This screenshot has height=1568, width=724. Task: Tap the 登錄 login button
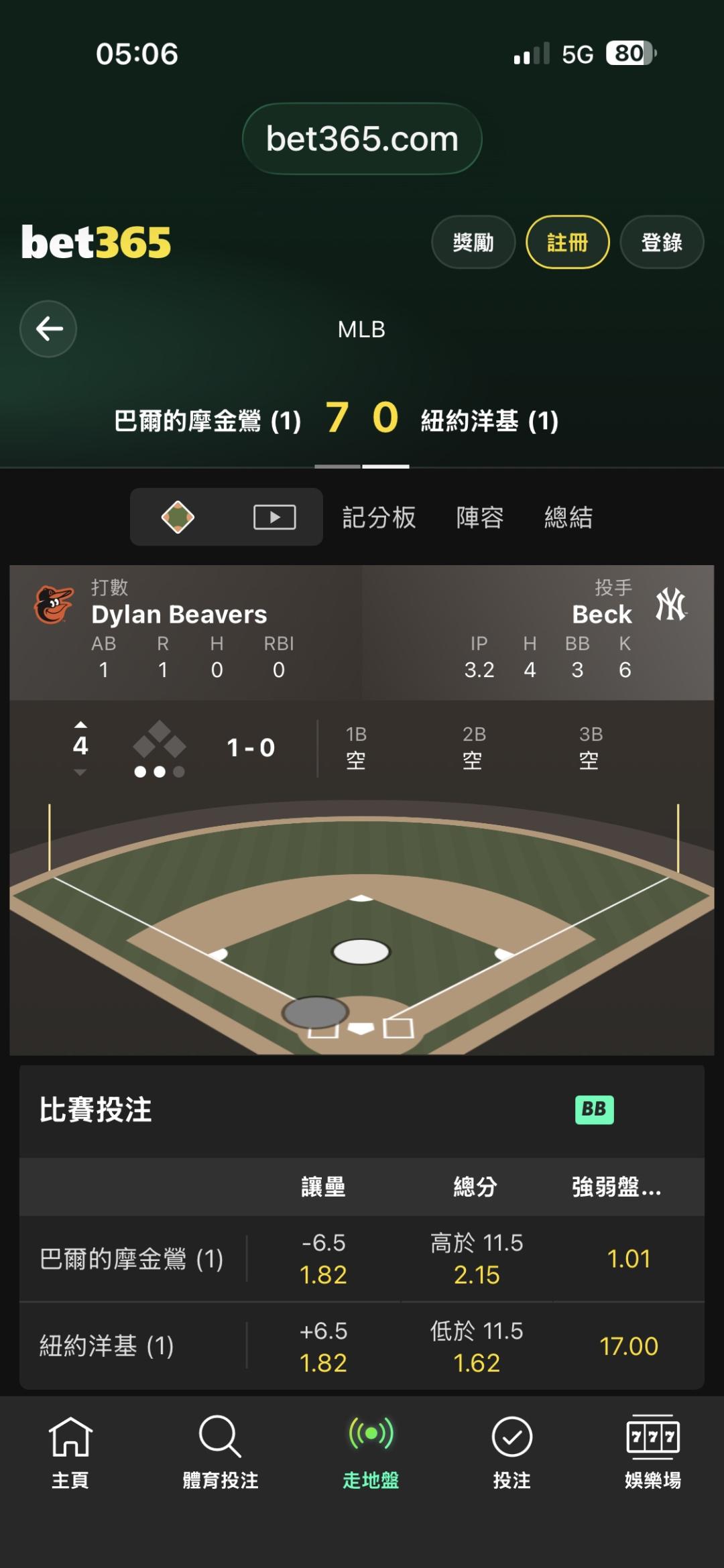coord(662,242)
